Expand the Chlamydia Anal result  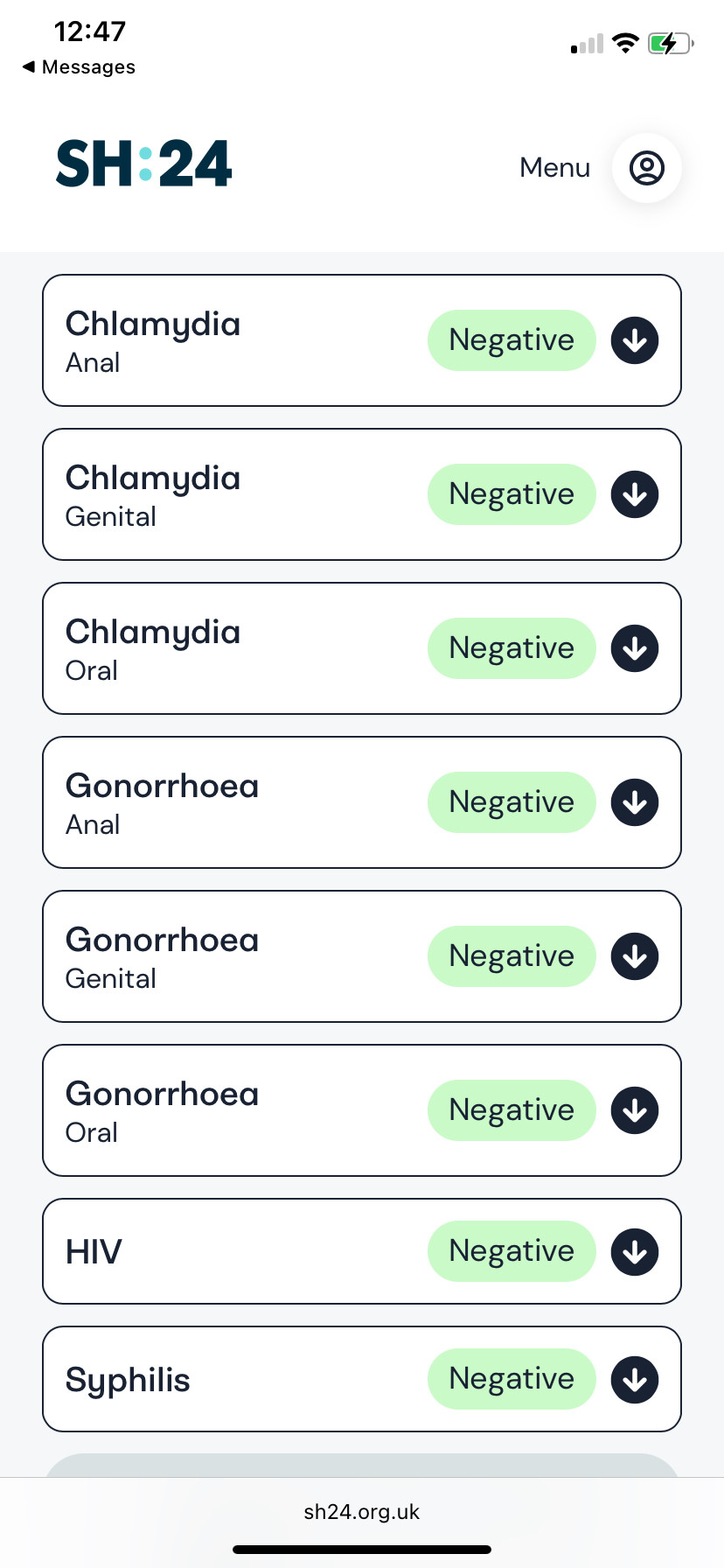pyautogui.click(x=635, y=340)
